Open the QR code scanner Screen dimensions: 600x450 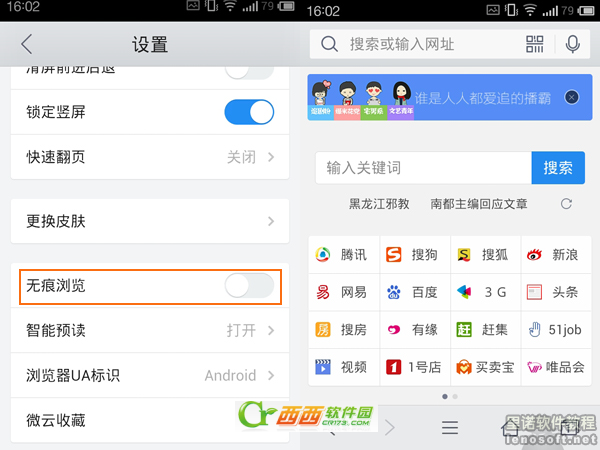point(536,45)
